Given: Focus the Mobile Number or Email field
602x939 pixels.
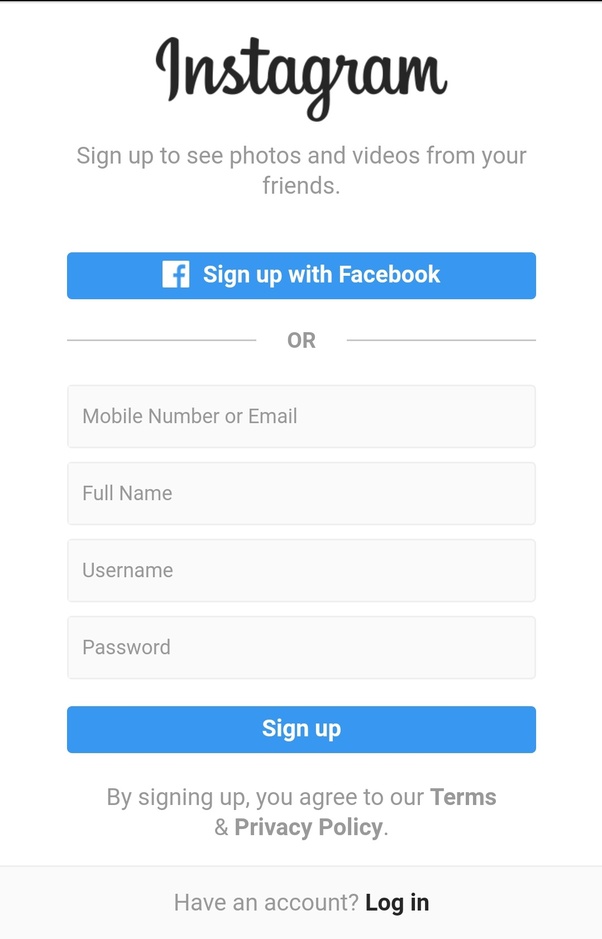Looking at the screenshot, I should [x=301, y=416].
